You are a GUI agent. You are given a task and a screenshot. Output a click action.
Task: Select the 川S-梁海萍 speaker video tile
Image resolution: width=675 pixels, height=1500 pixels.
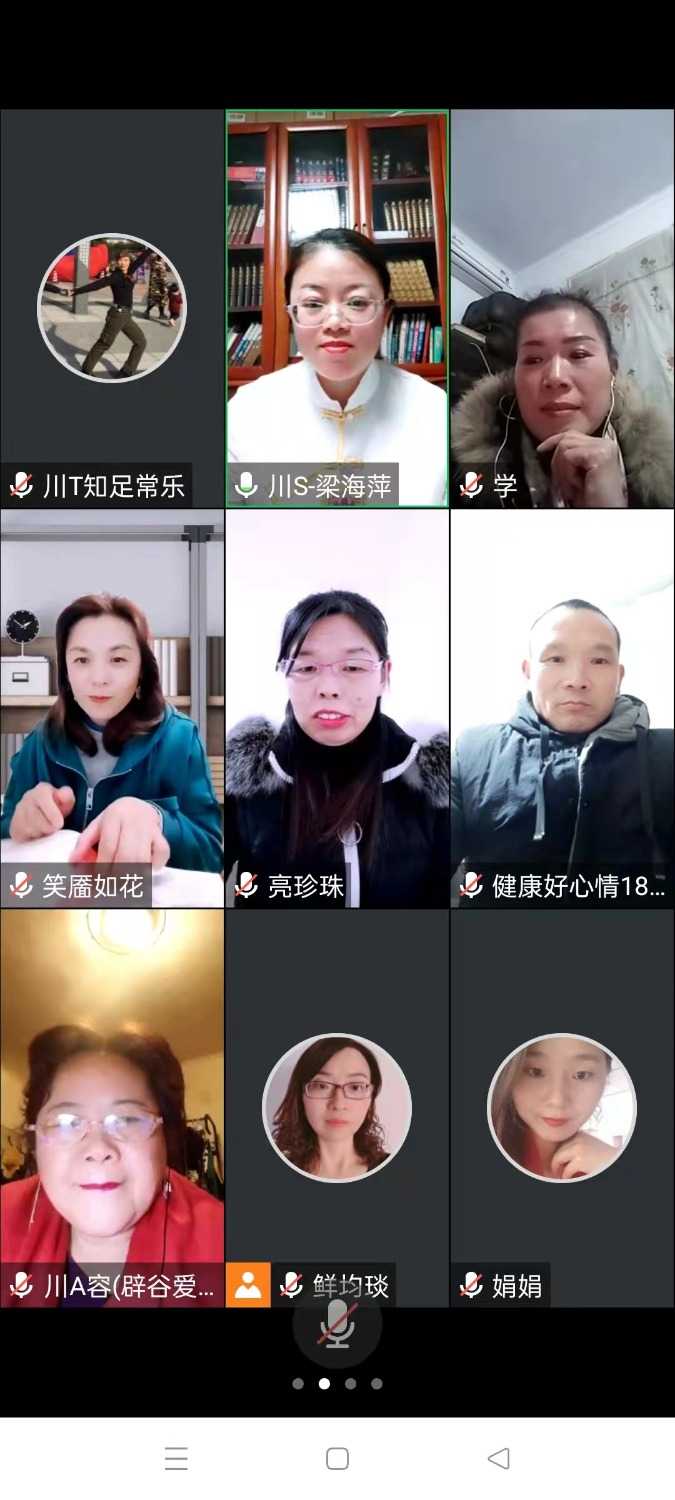point(337,308)
